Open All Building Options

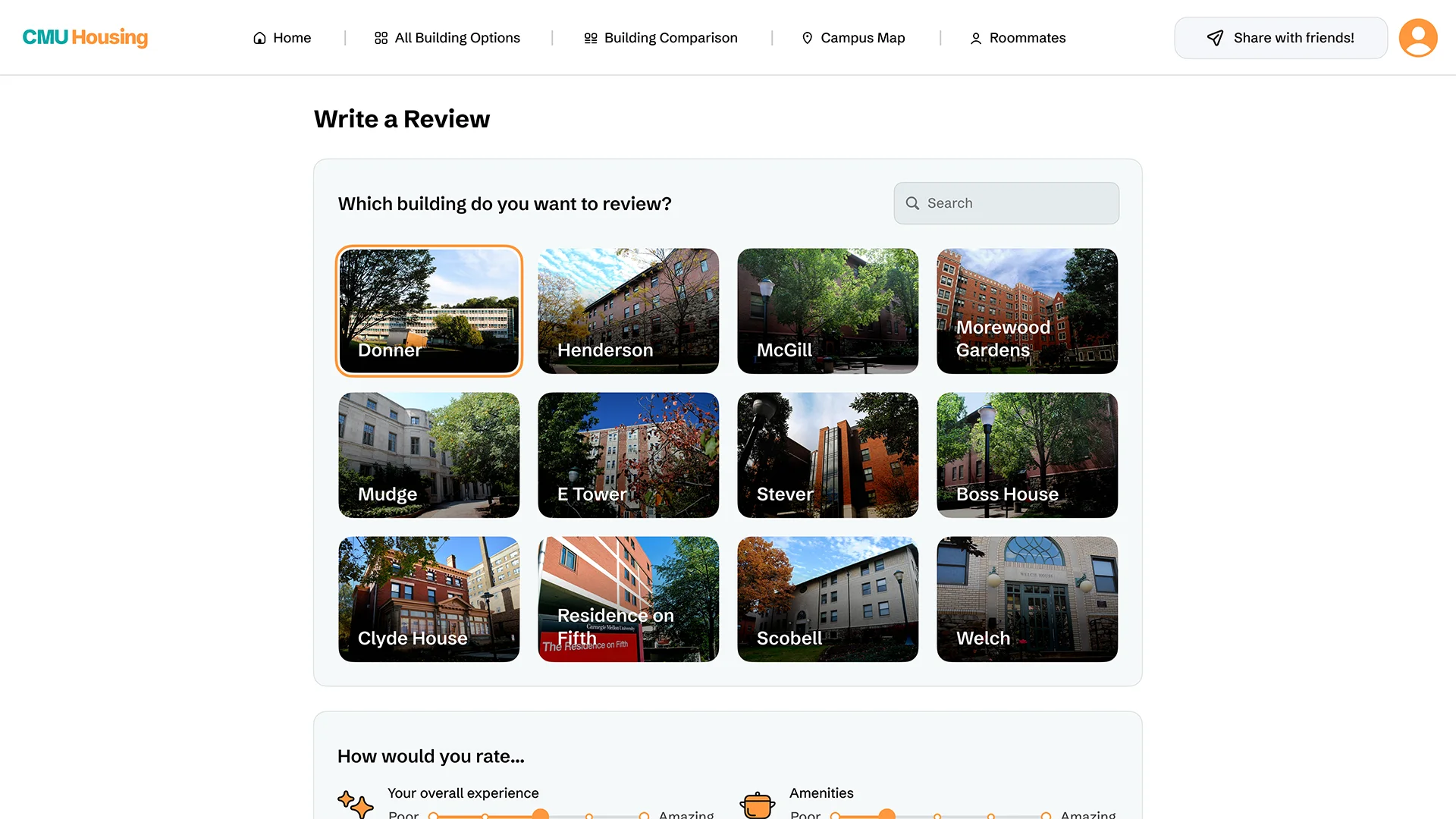coord(447,38)
